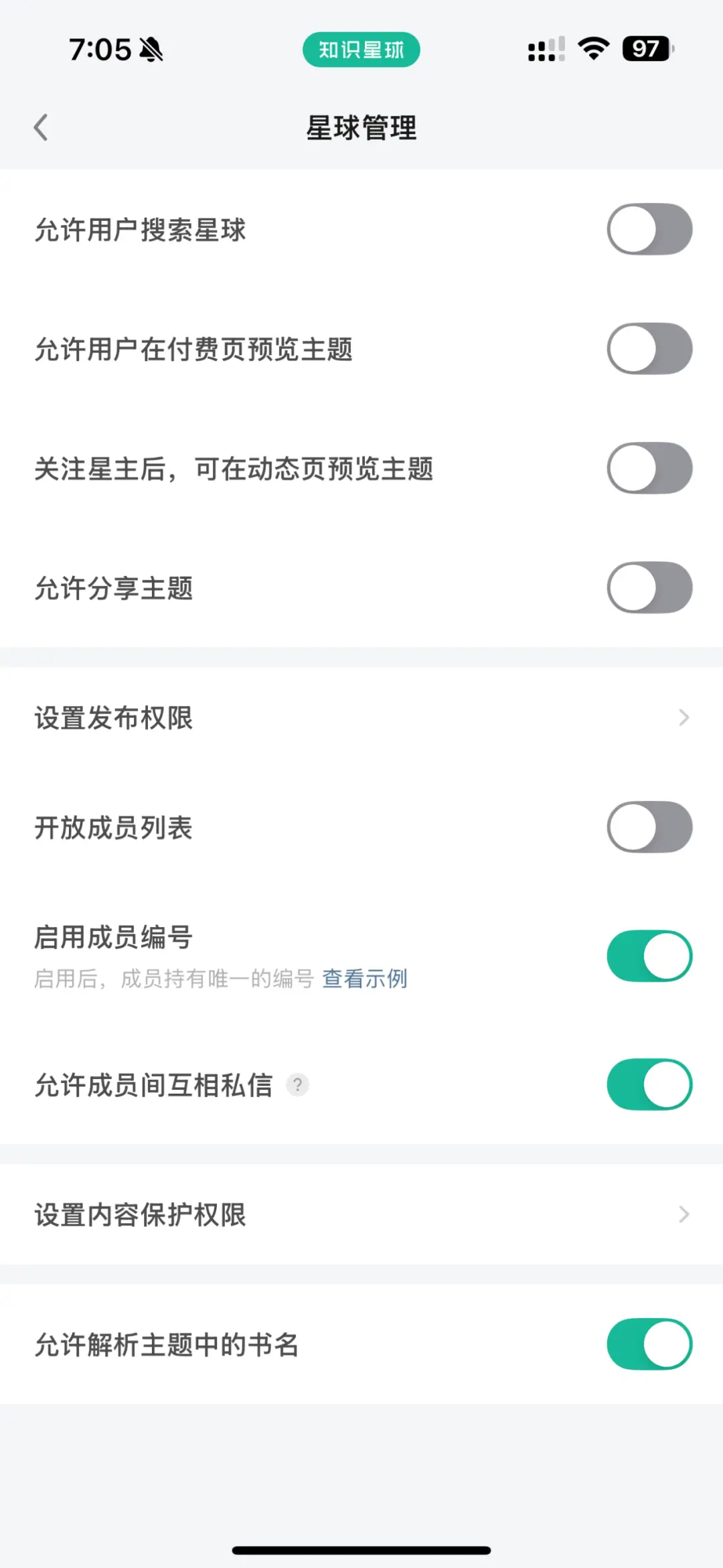Toggle 关注星主后，可在动态页预览主题 switch
The image size is (723, 1568).
(x=649, y=468)
